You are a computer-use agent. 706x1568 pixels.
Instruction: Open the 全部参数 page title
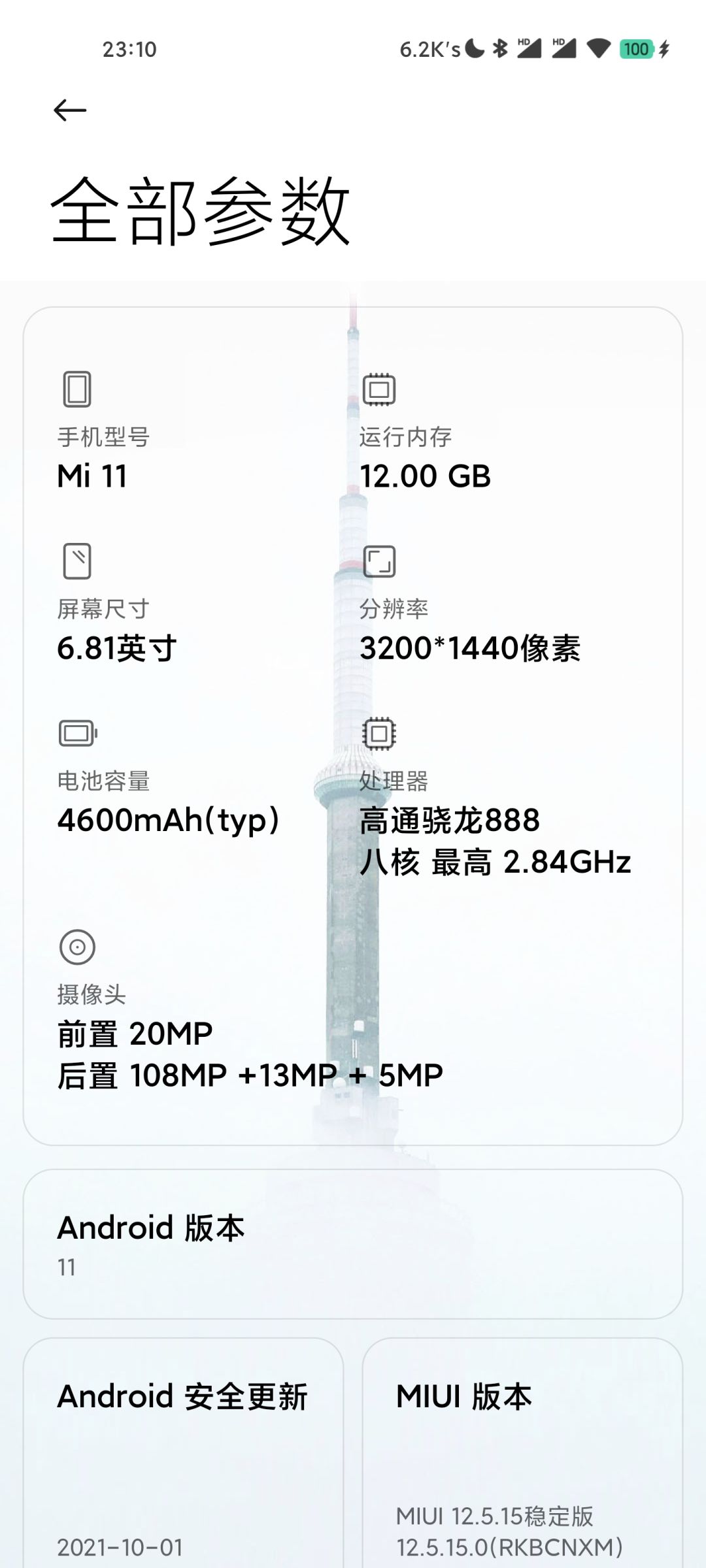pyautogui.click(x=199, y=212)
